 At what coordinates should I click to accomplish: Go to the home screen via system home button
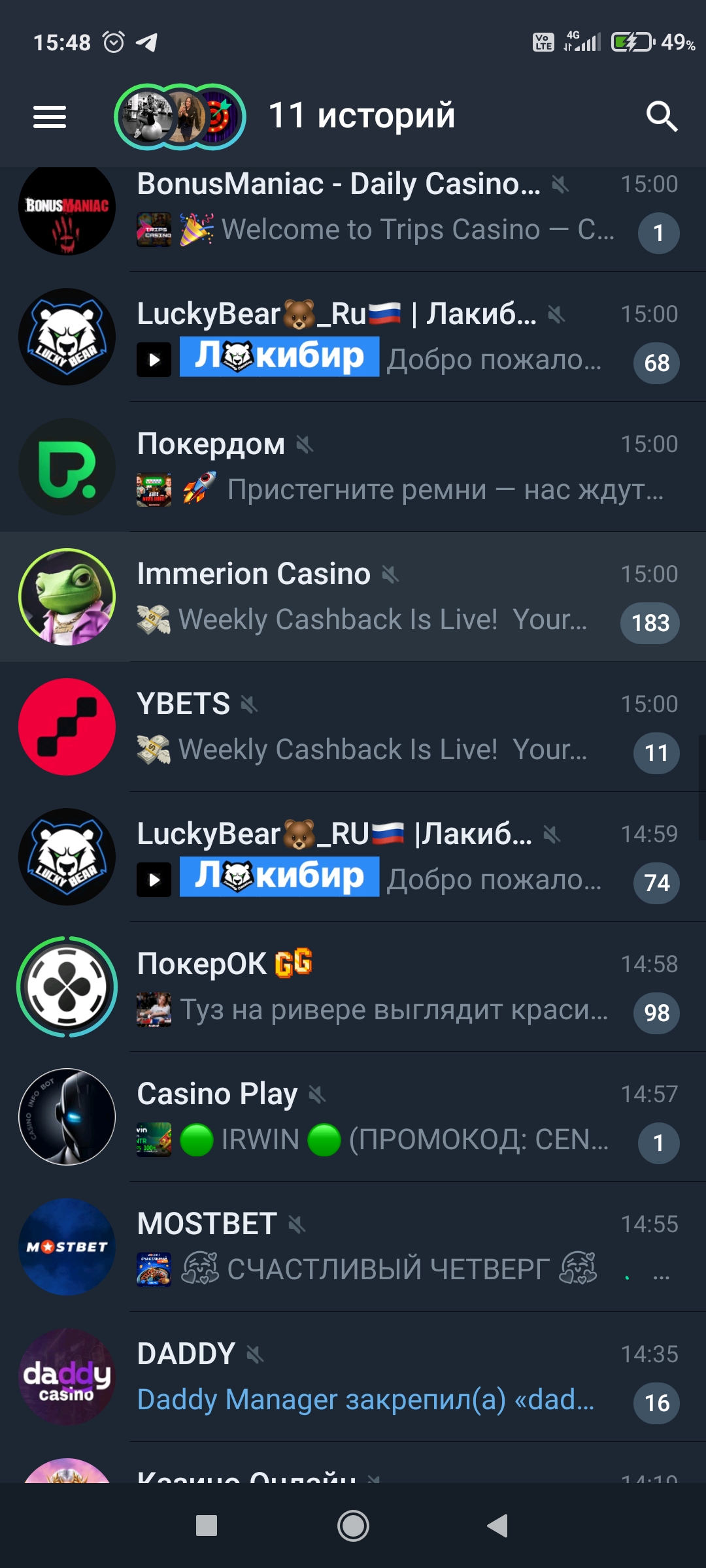point(353,1526)
